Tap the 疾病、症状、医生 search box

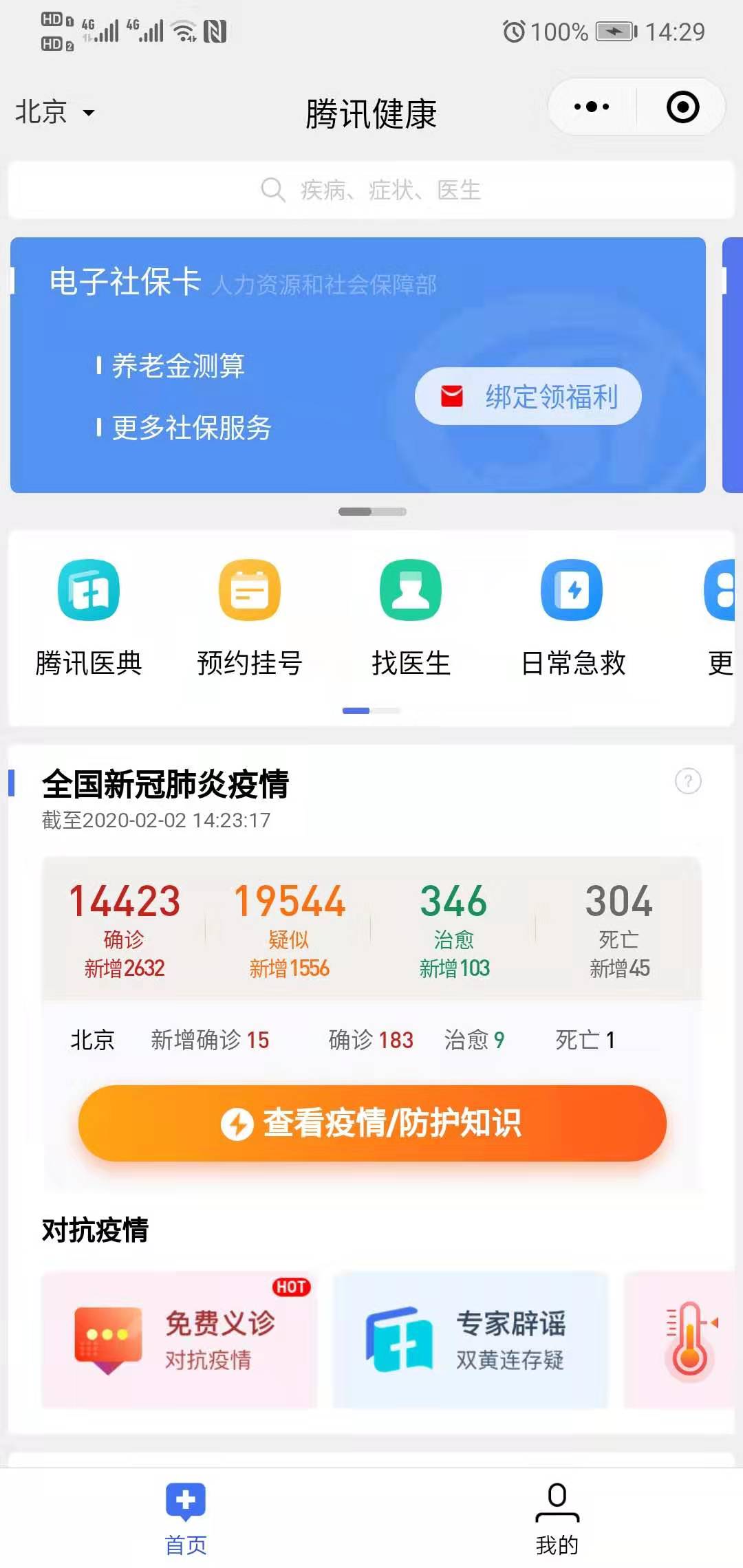click(x=371, y=190)
